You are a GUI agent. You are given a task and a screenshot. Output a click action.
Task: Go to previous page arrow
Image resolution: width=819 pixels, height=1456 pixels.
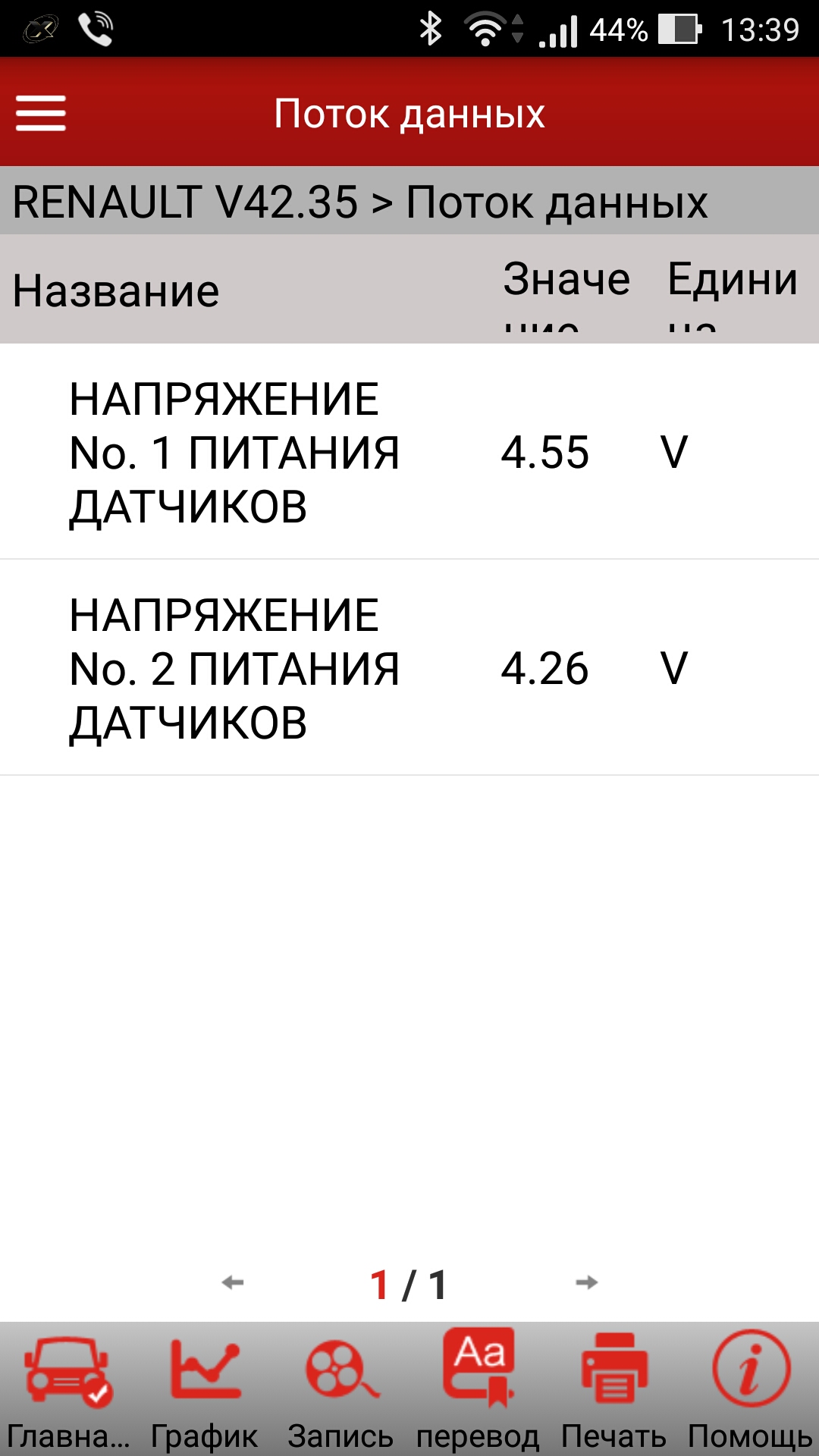click(x=233, y=1283)
